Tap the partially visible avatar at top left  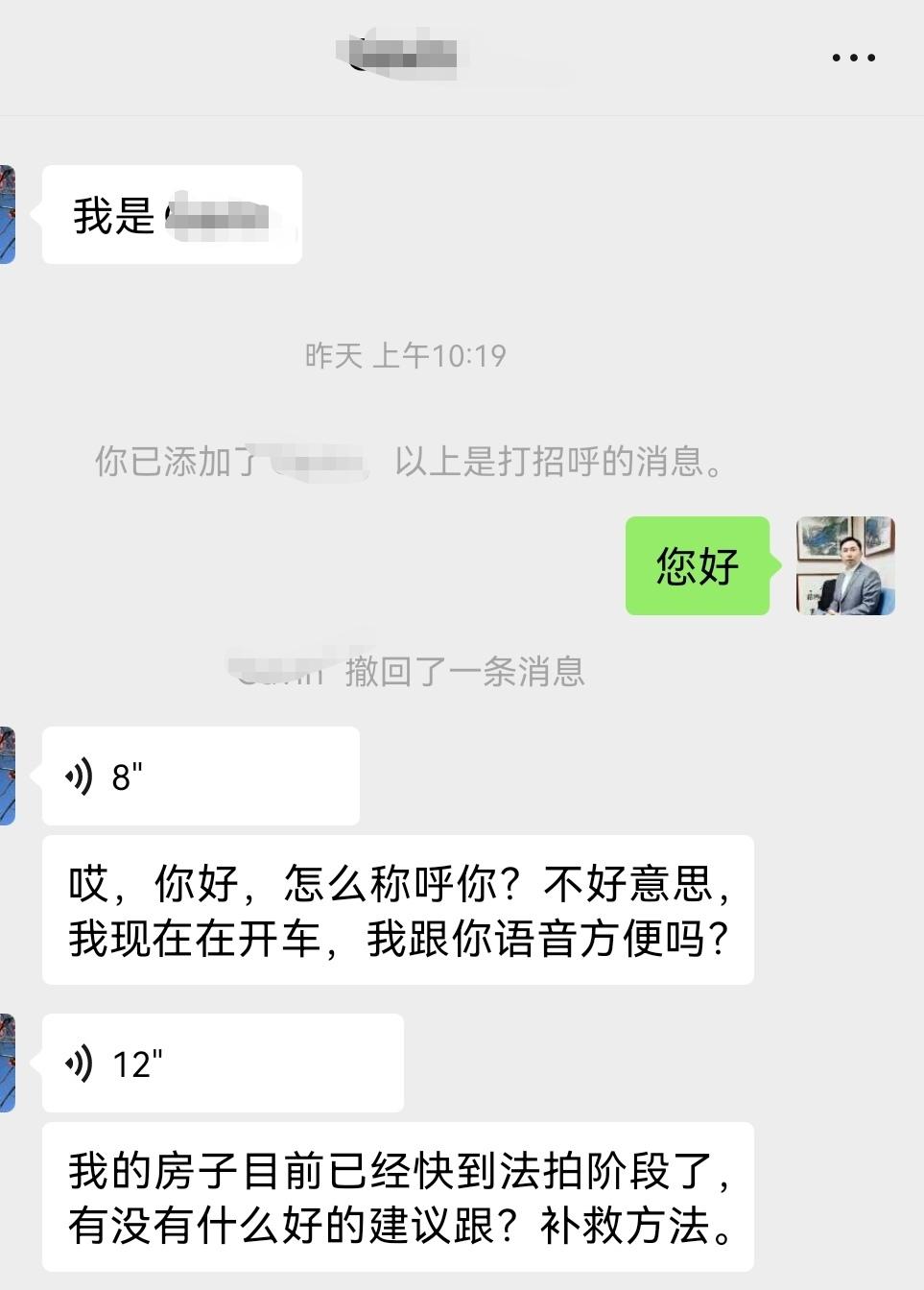tap(8, 211)
